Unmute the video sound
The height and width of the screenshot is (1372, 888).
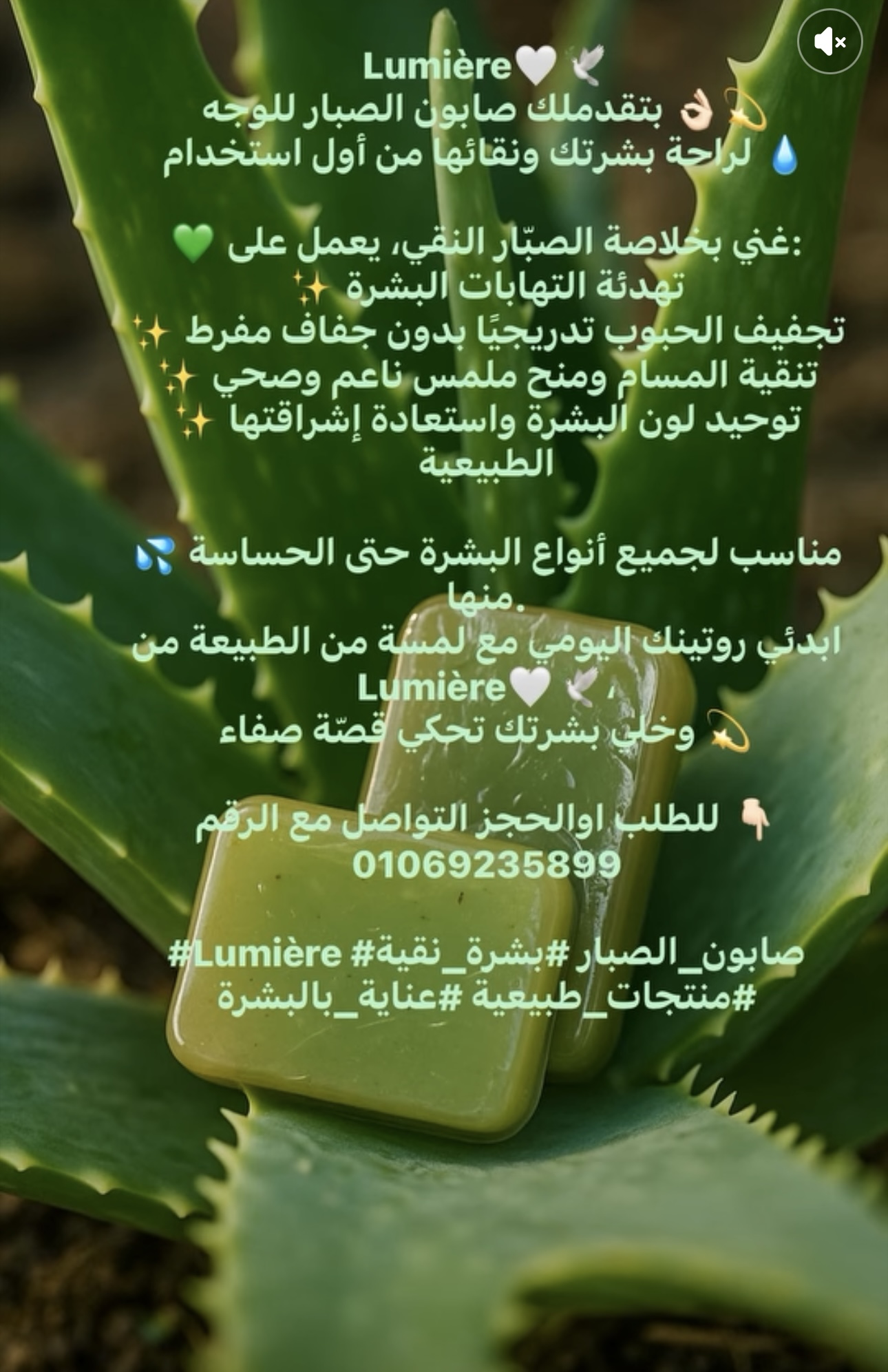click(829, 42)
